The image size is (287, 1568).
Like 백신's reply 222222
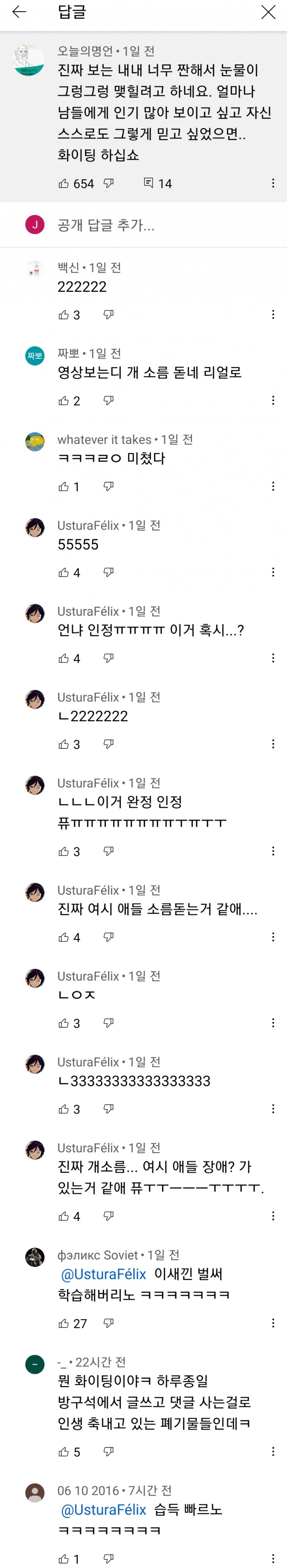(x=63, y=315)
